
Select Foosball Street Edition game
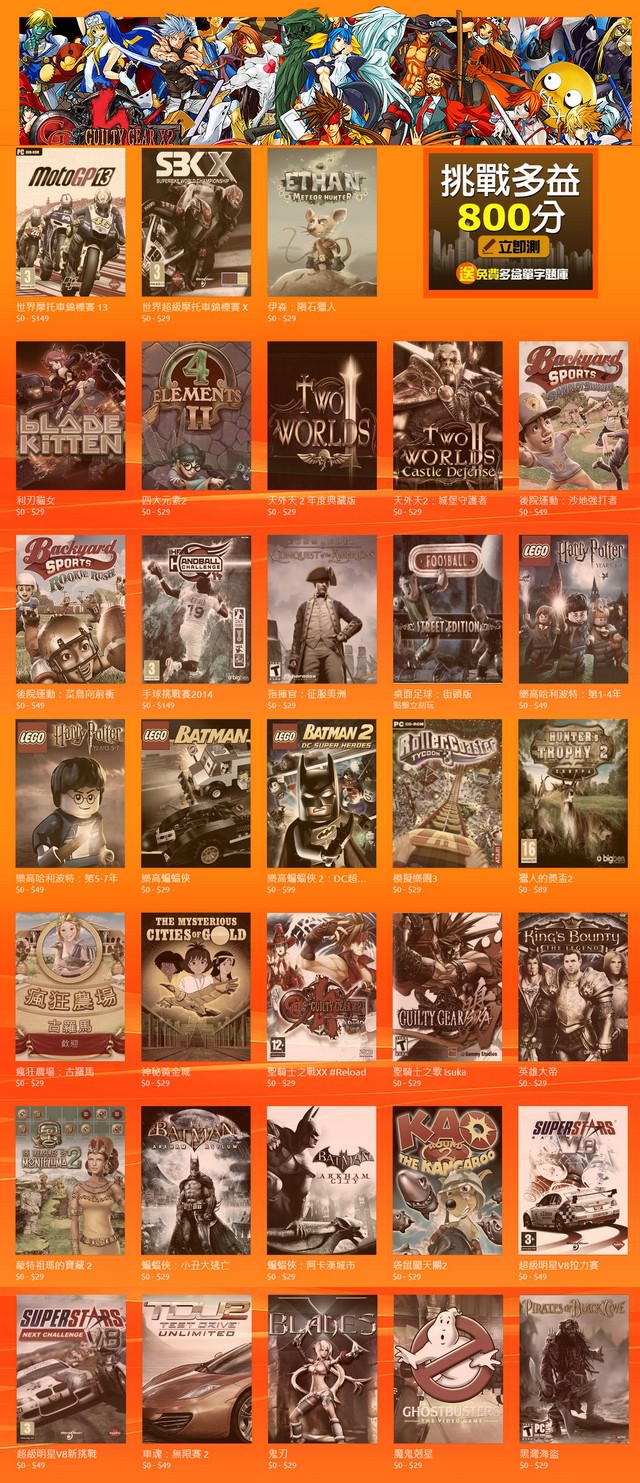(x=448, y=608)
